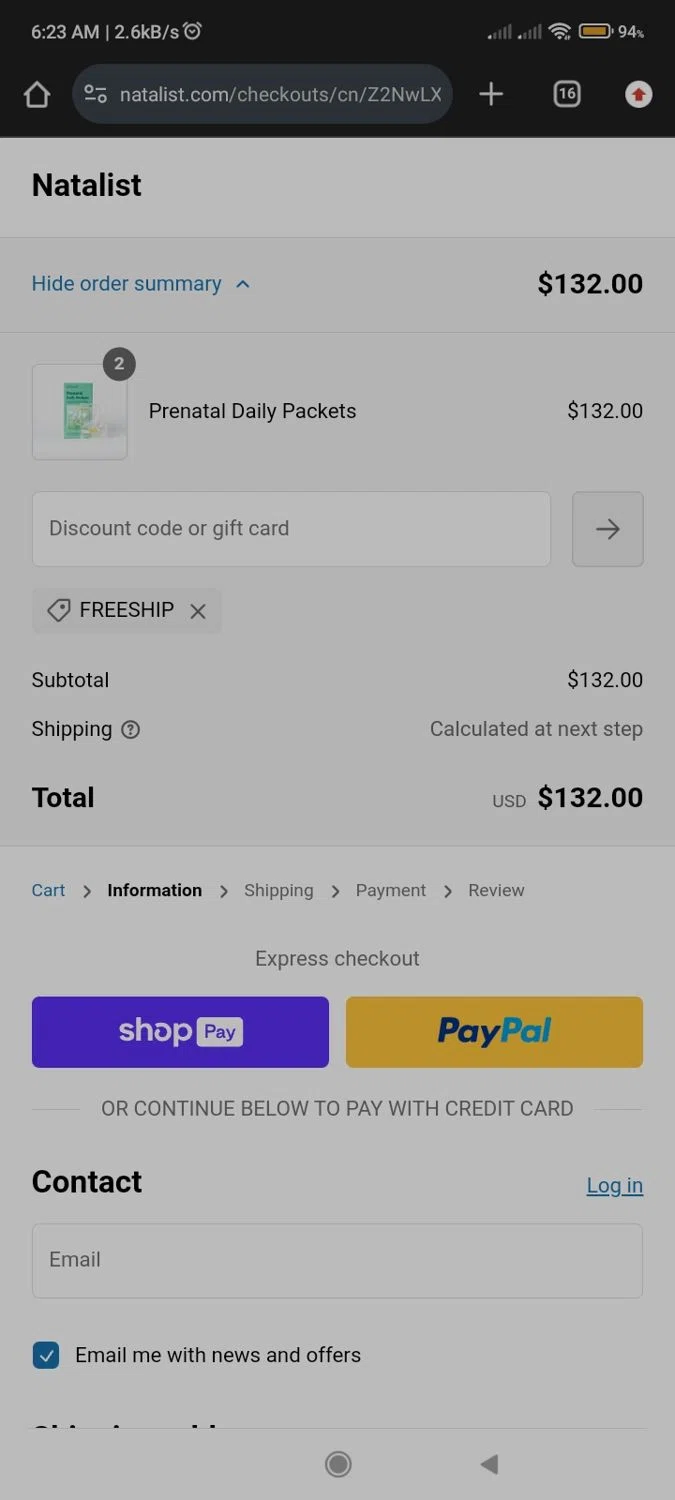This screenshot has width=675, height=1500.
Task: Open the tab switcher showing 16 tabs
Action: (566, 95)
